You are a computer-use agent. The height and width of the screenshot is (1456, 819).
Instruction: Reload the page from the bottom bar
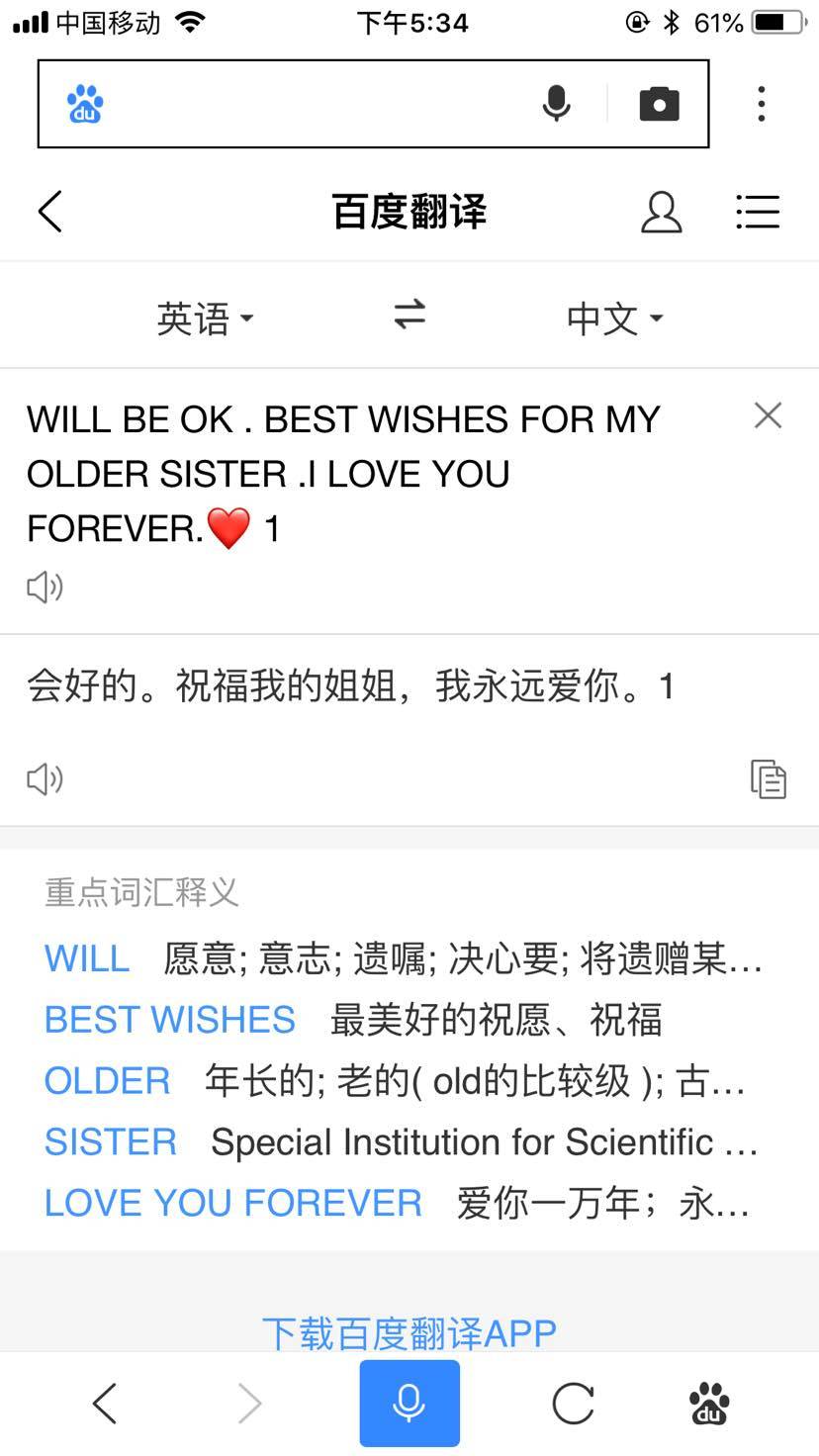(x=573, y=1403)
